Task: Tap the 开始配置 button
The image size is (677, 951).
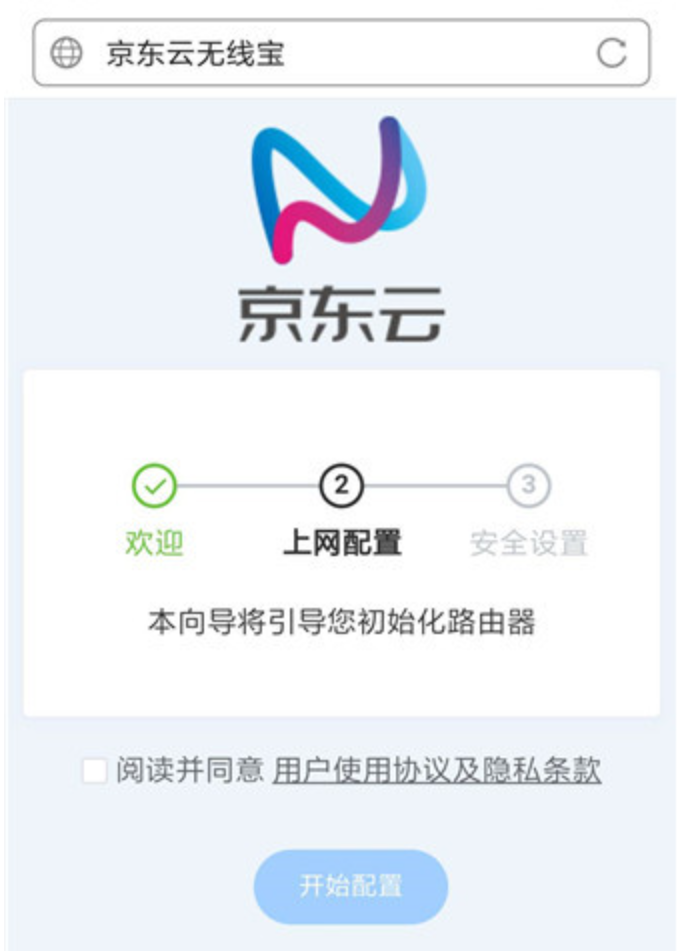Action: [350, 886]
